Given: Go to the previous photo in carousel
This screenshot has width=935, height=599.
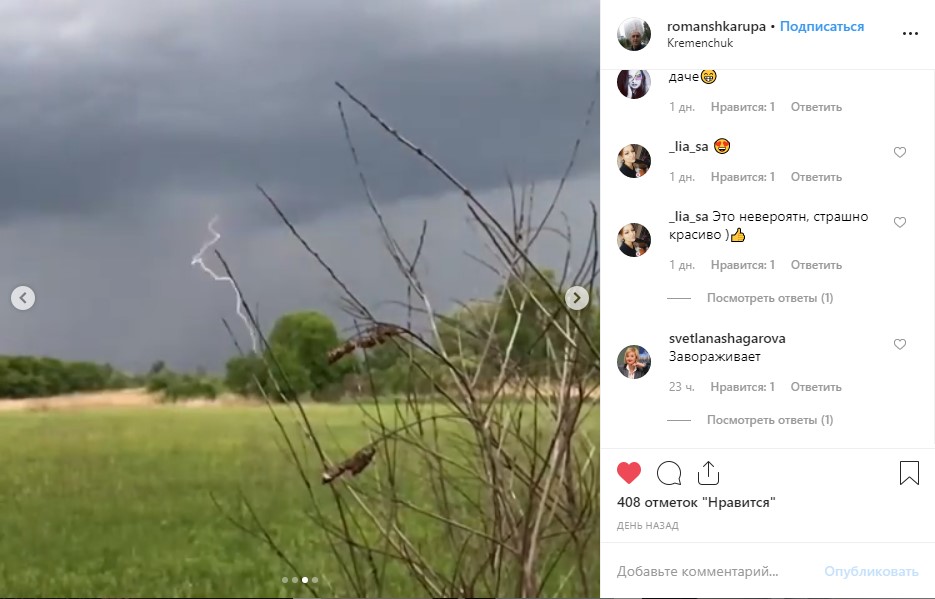Looking at the screenshot, I should 22,298.
